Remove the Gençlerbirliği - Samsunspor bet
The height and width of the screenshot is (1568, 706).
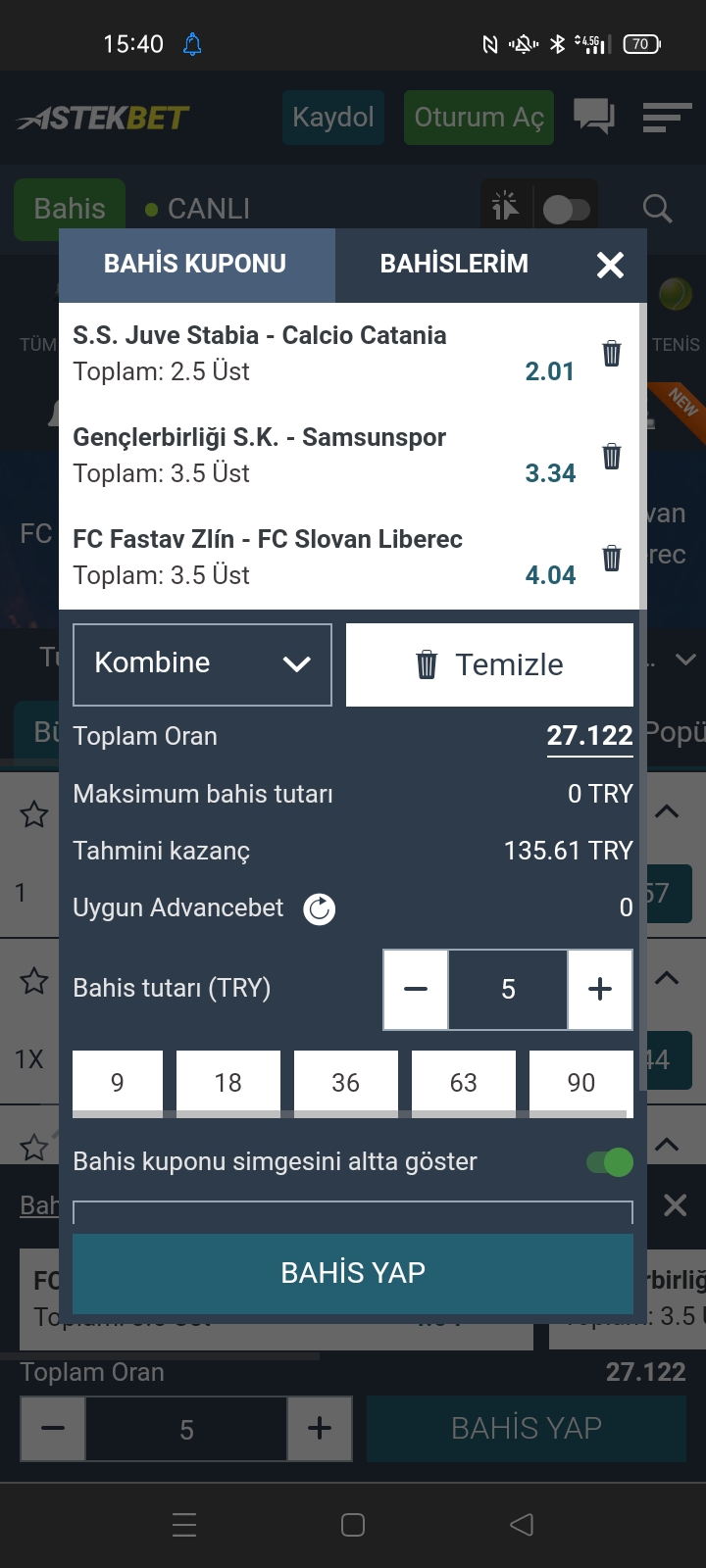611,455
